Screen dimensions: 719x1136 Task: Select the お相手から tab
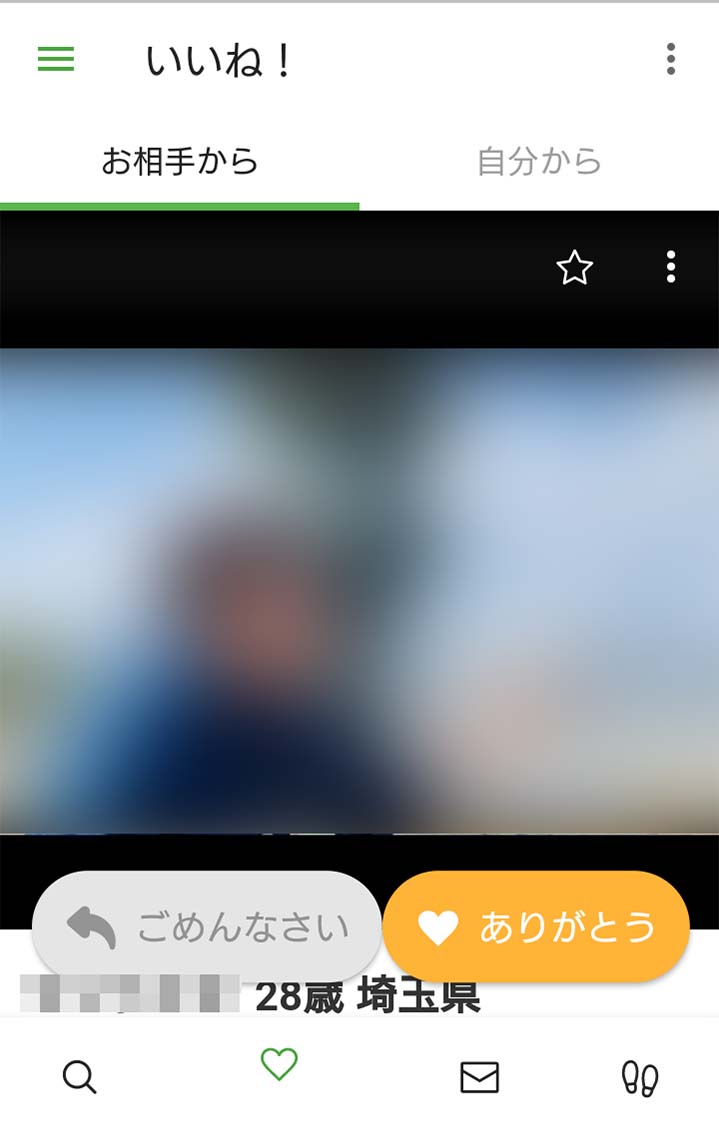(x=180, y=162)
